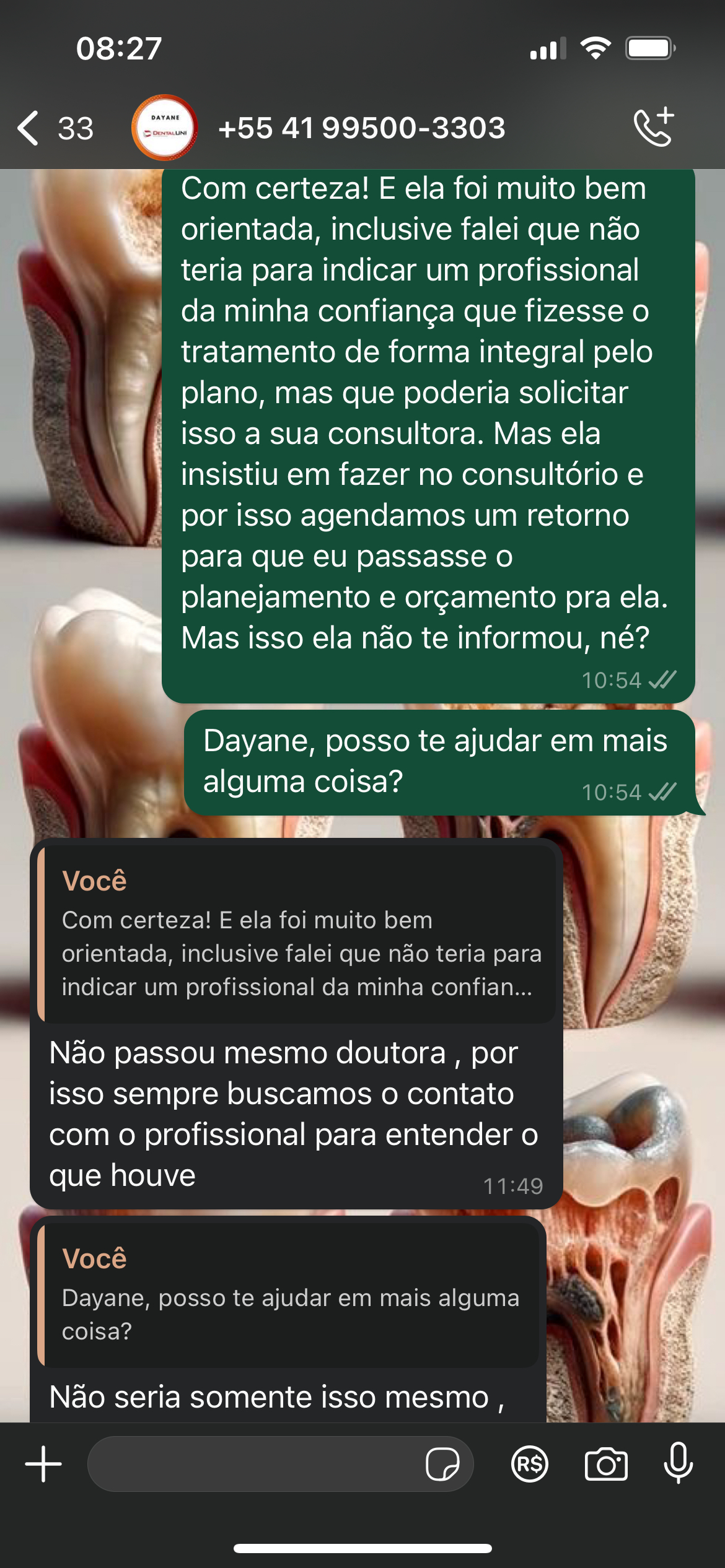Open Dayane's contact profile picture

pyautogui.click(x=164, y=128)
